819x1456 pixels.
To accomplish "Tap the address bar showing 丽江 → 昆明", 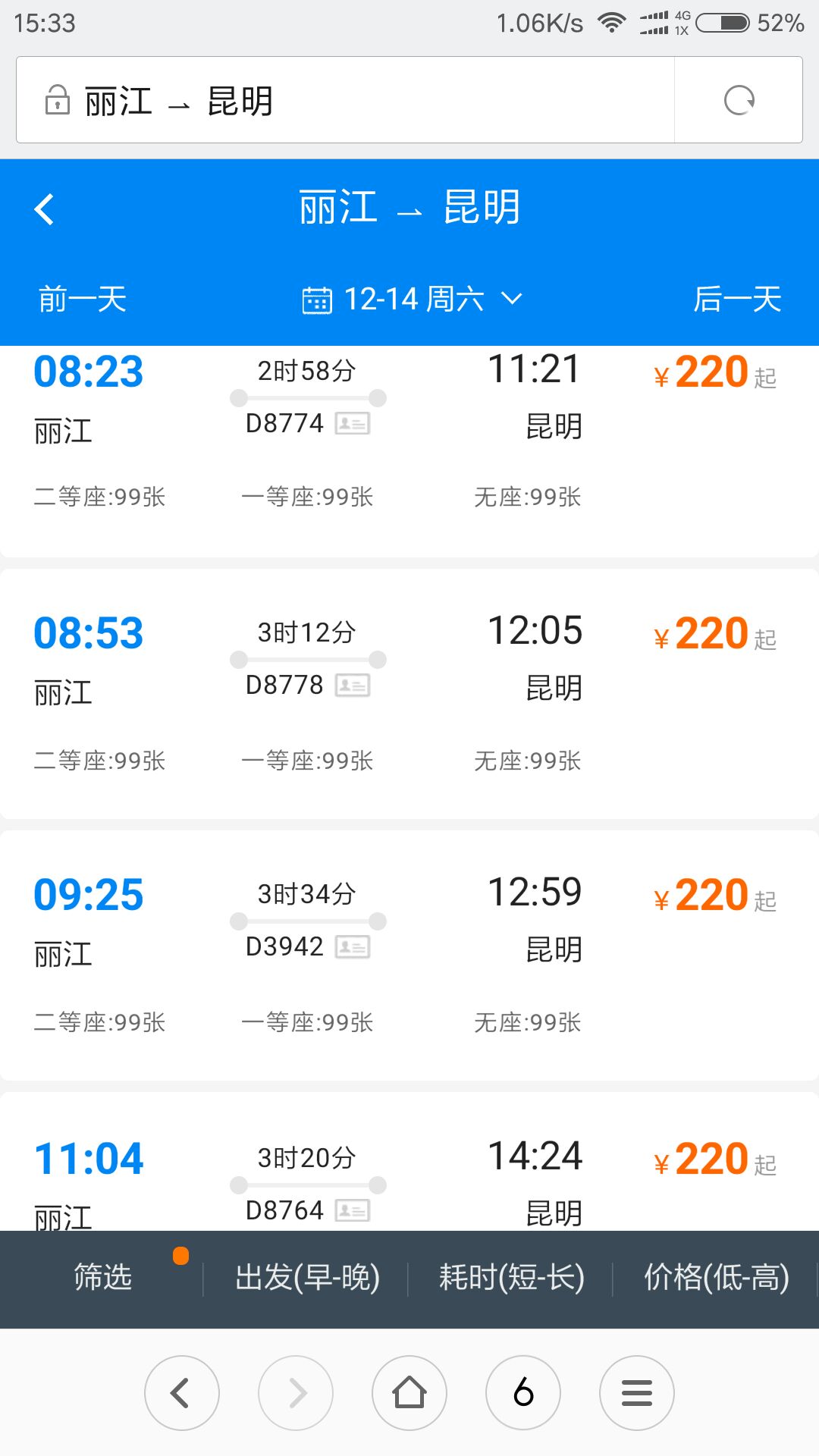I will [345, 100].
